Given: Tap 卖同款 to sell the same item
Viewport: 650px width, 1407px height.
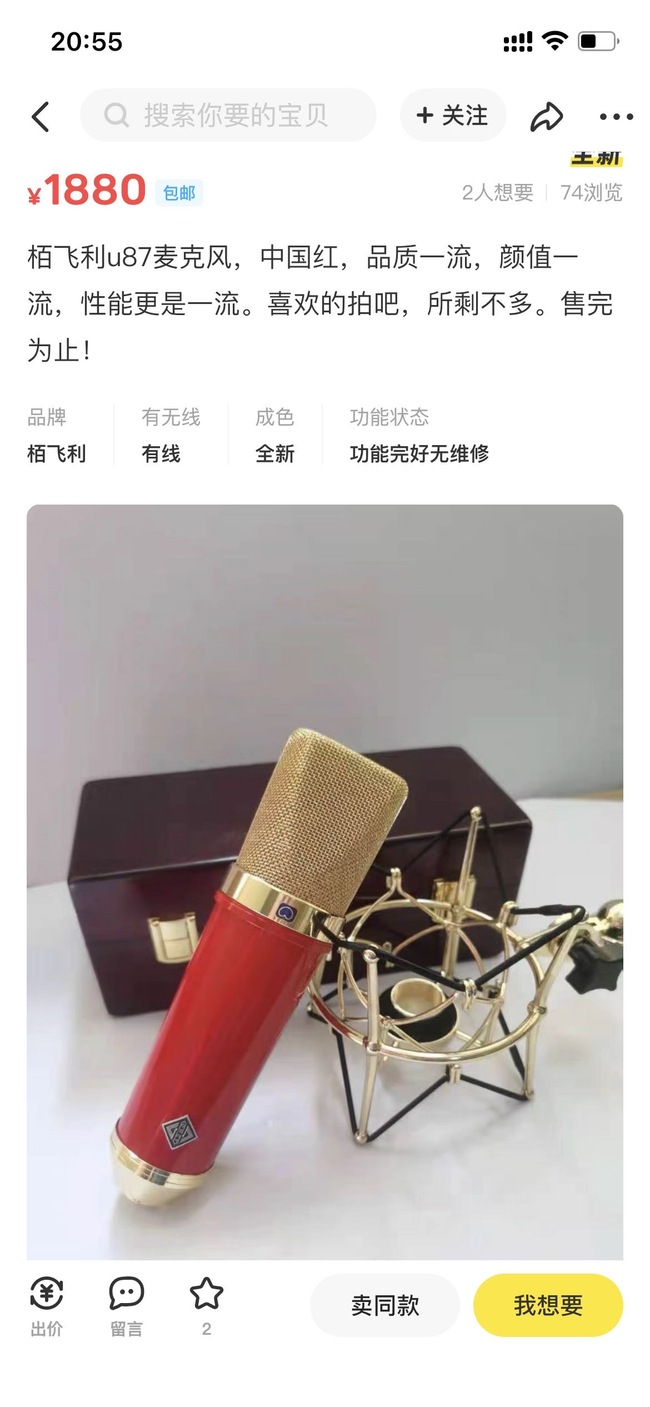Looking at the screenshot, I should tap(385, 1305).
